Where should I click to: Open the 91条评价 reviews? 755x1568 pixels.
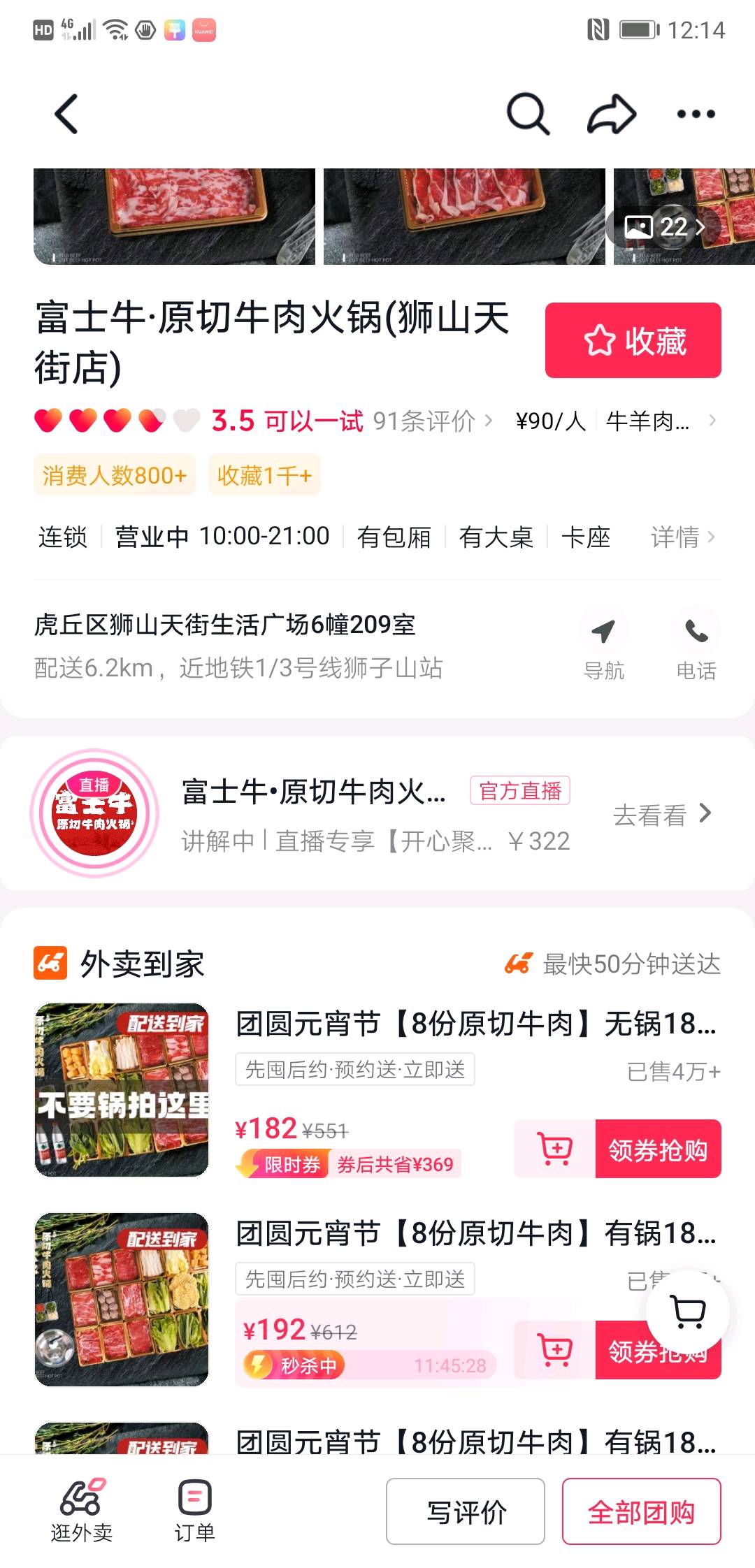431,421
